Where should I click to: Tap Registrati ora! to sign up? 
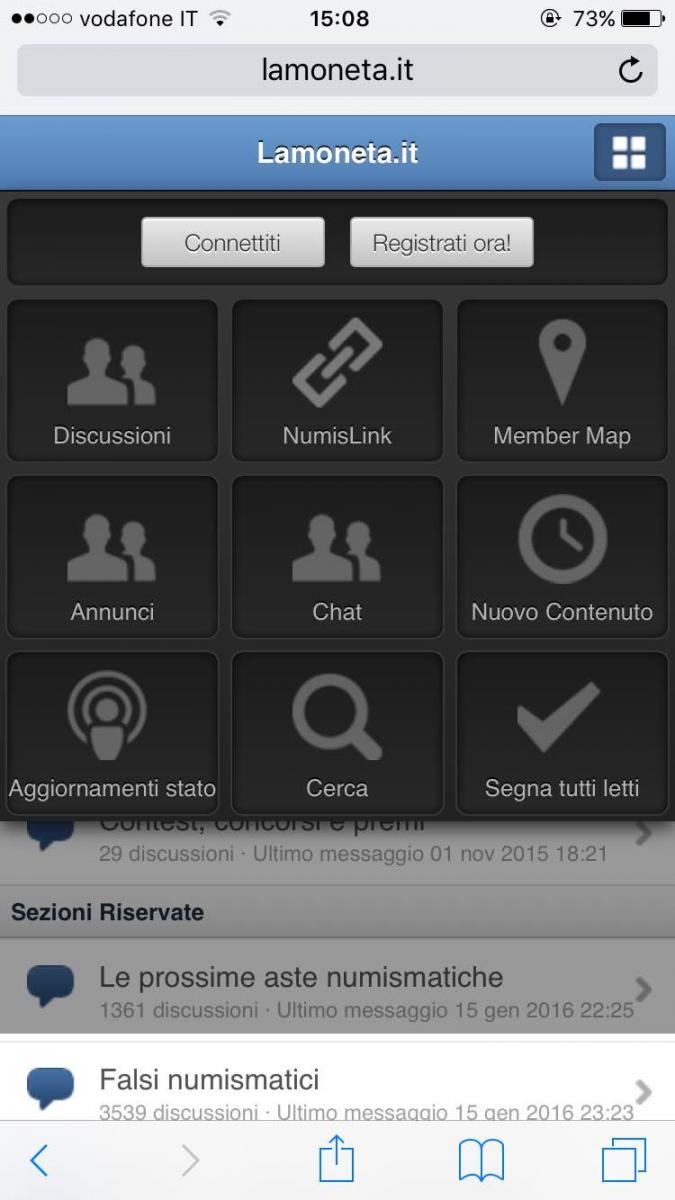441,242
